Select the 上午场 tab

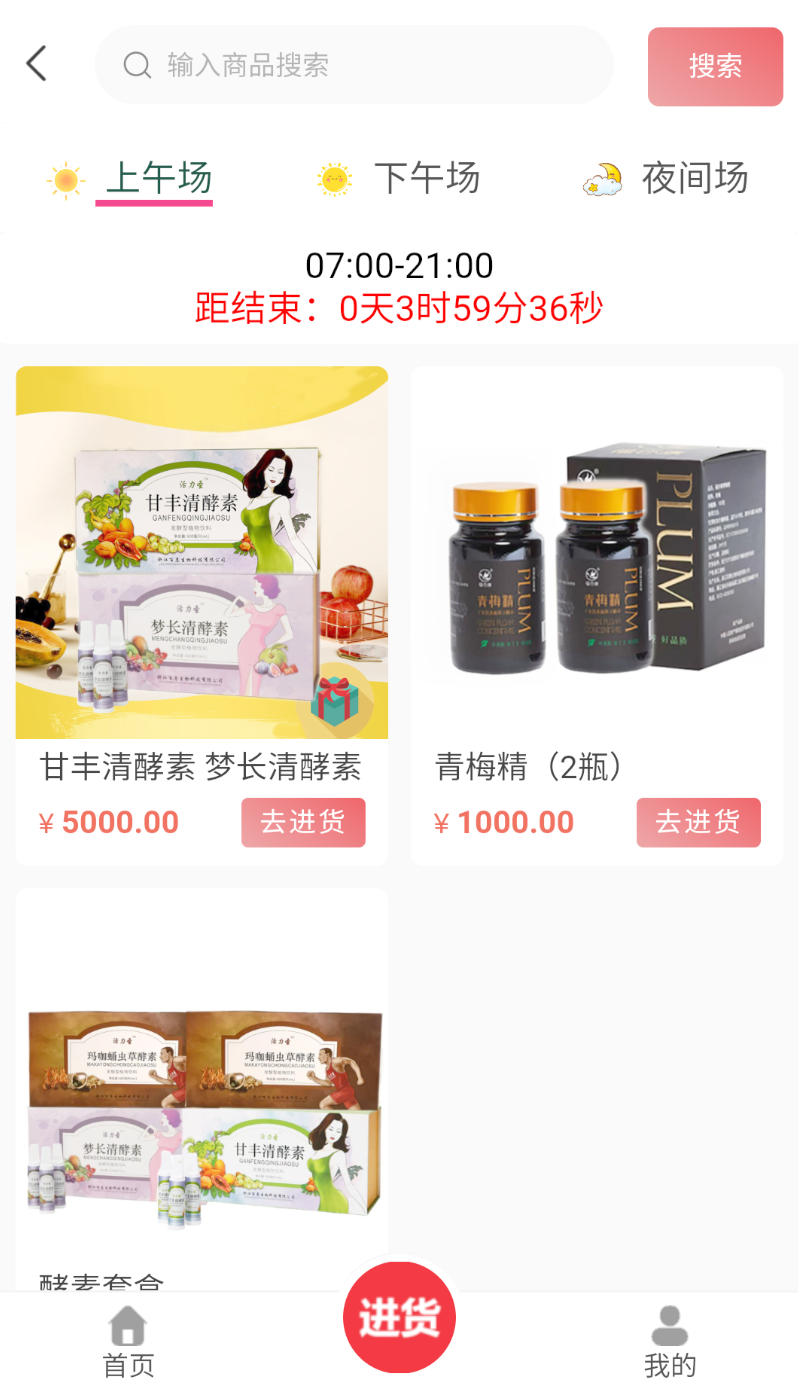131,180
